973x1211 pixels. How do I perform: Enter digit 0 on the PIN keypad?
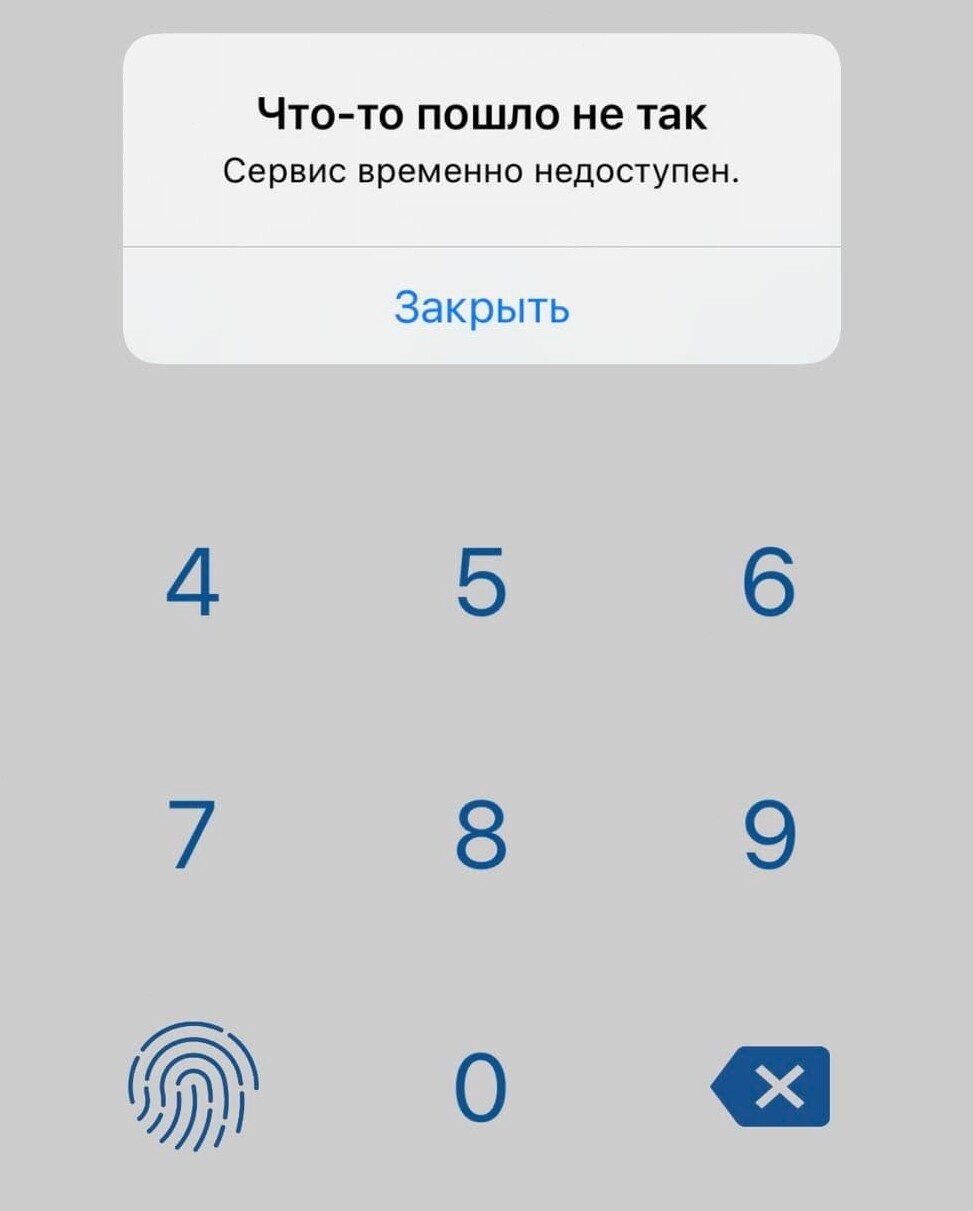coord(481,1086)
